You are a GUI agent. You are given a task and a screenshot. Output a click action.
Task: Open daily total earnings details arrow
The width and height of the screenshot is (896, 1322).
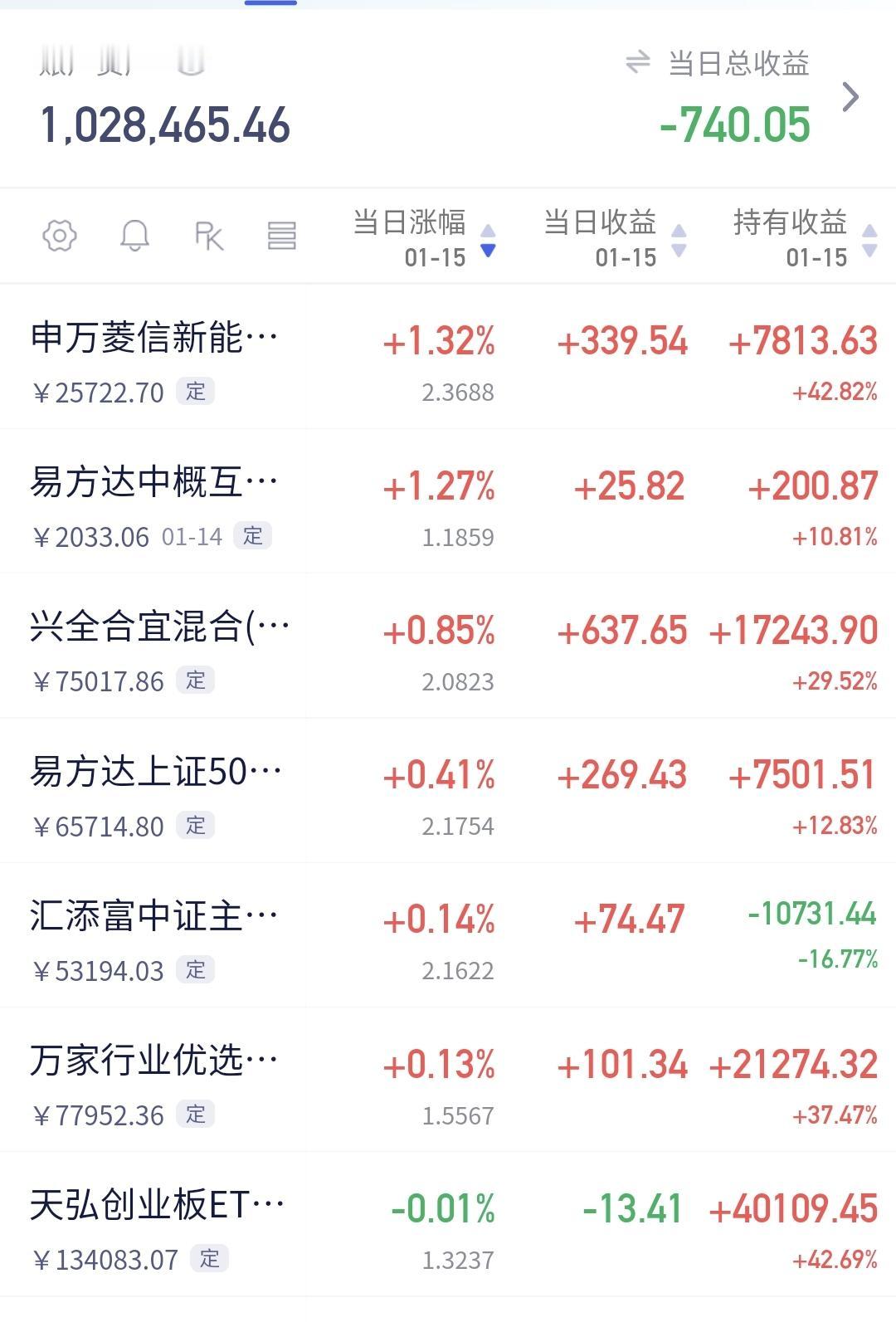point(850,97)
